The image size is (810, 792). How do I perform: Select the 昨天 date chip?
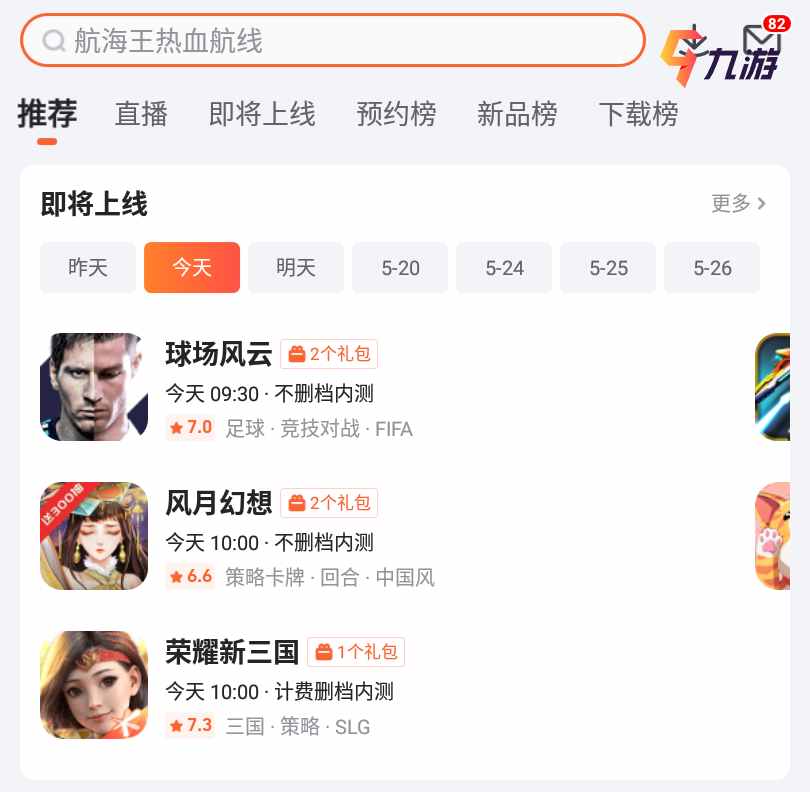coord(88,268)
